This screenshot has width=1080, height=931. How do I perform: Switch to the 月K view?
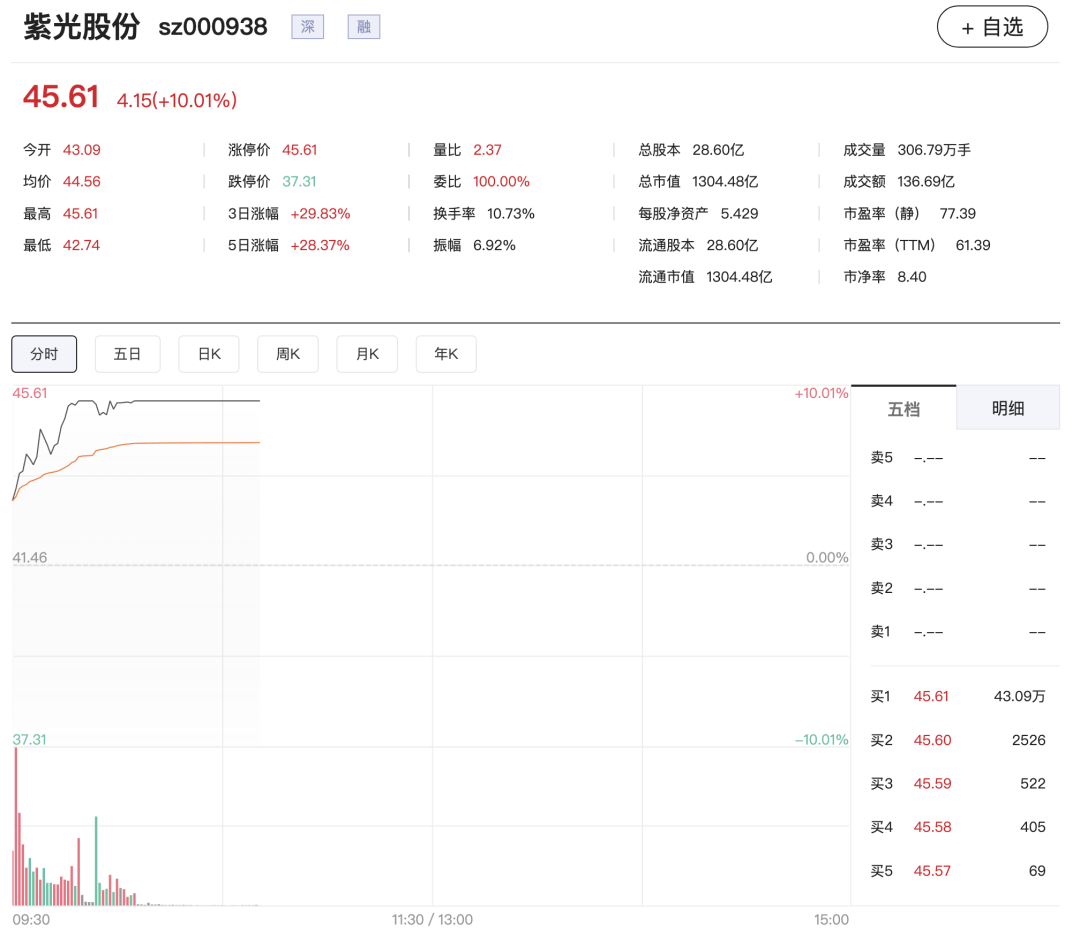[367, 354]
